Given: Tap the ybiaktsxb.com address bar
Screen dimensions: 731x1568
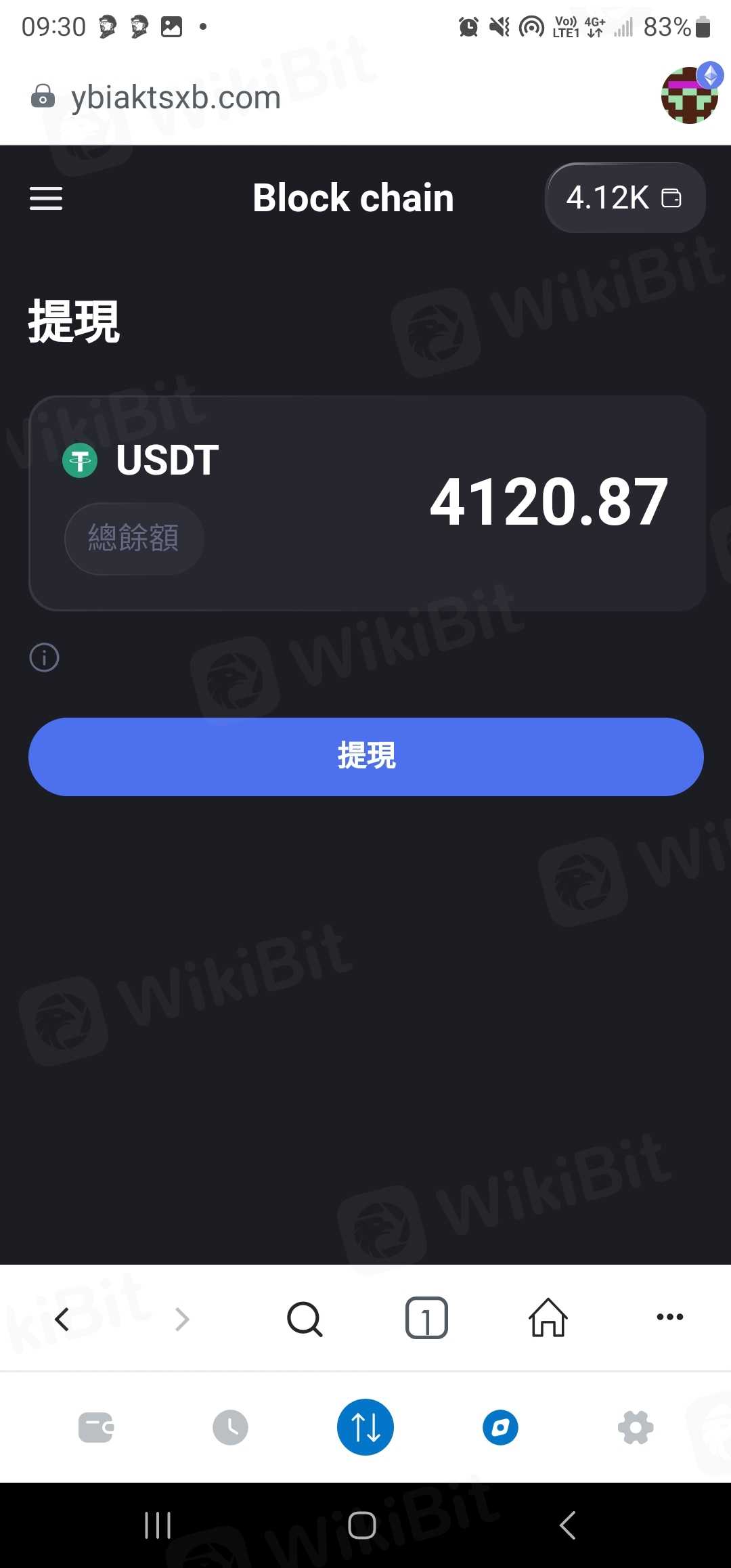Looking at the screenshot, I should pos(176,97).
